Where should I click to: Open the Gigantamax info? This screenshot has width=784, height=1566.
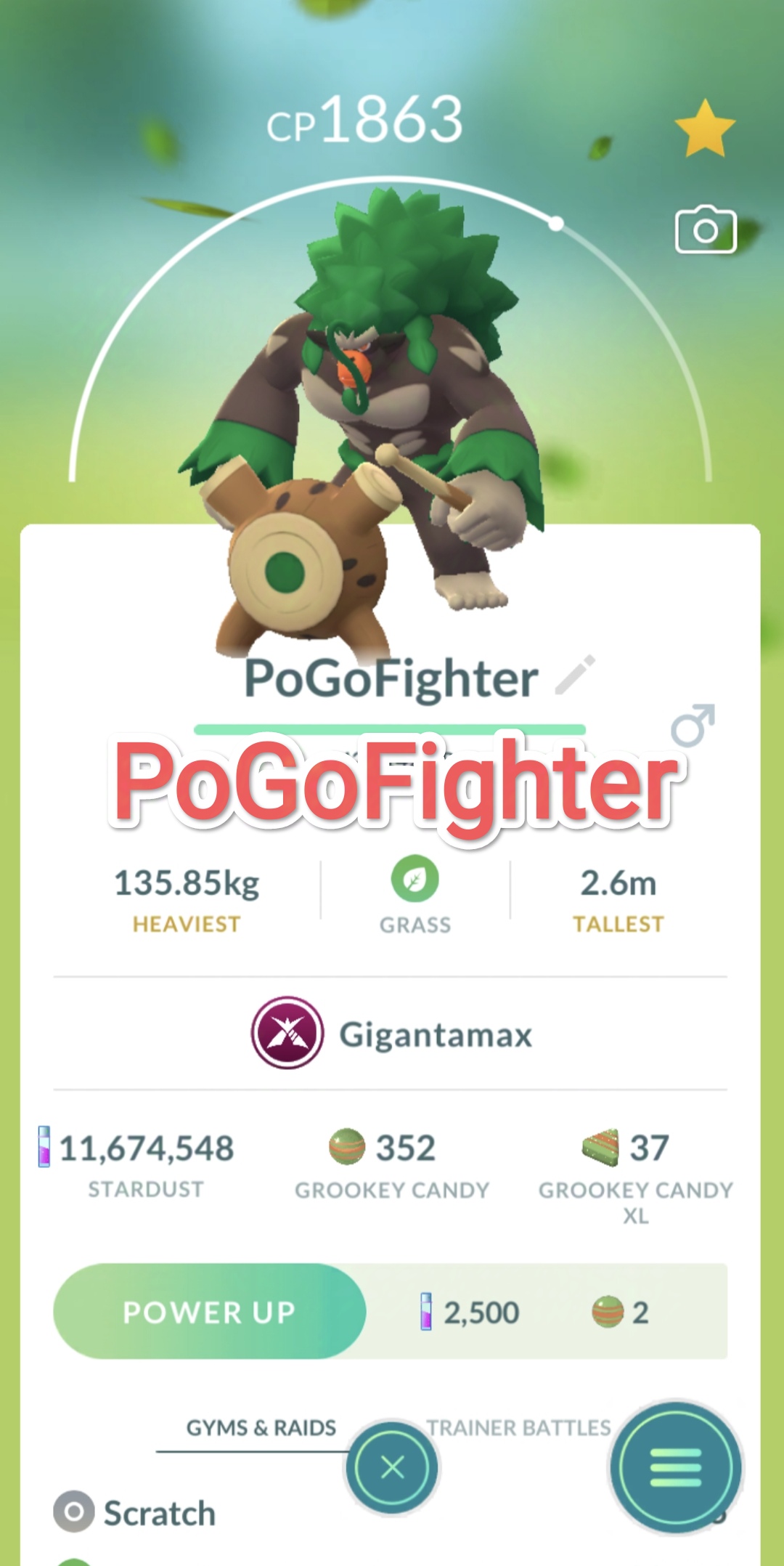pyautogui.click(x=392, y=1033)
